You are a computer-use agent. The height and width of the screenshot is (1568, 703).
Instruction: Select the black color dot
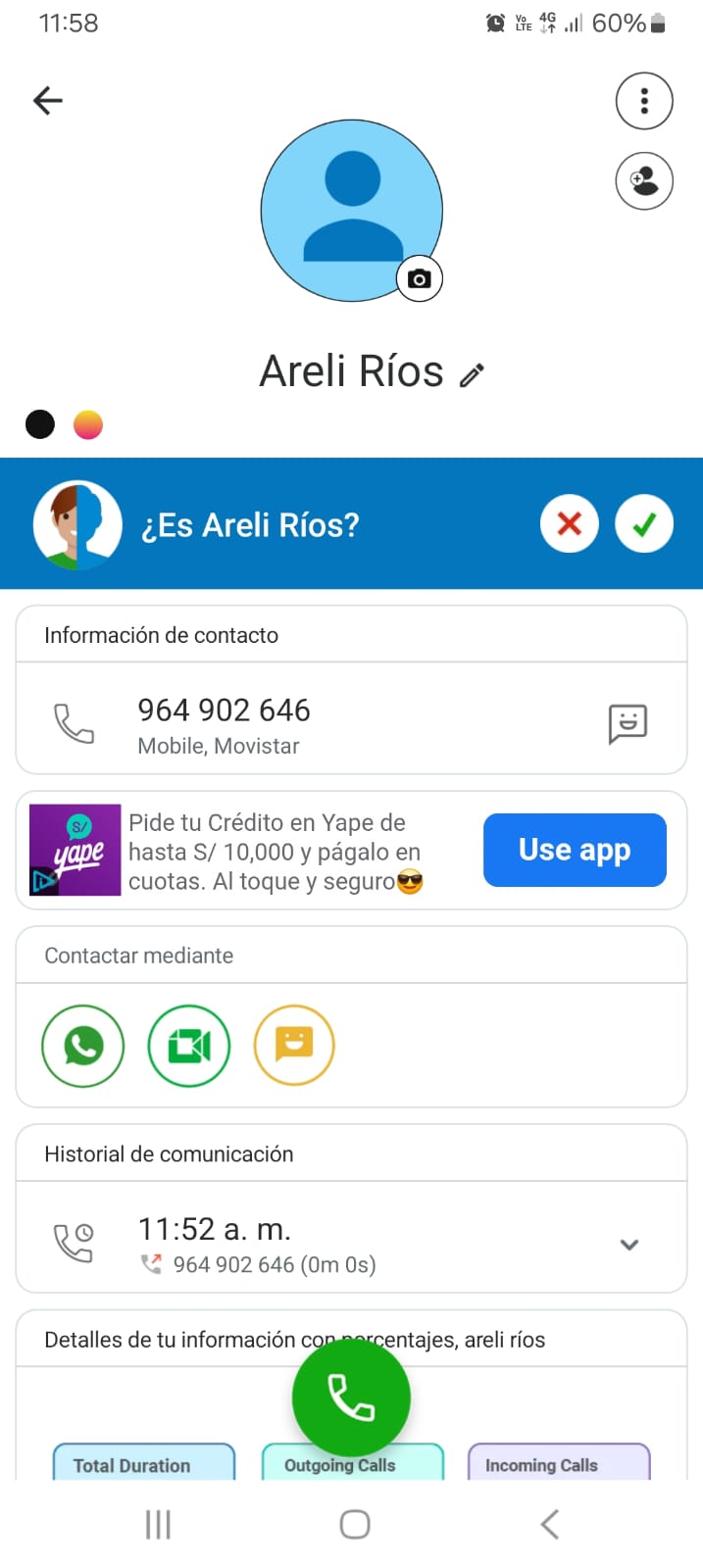40,424
